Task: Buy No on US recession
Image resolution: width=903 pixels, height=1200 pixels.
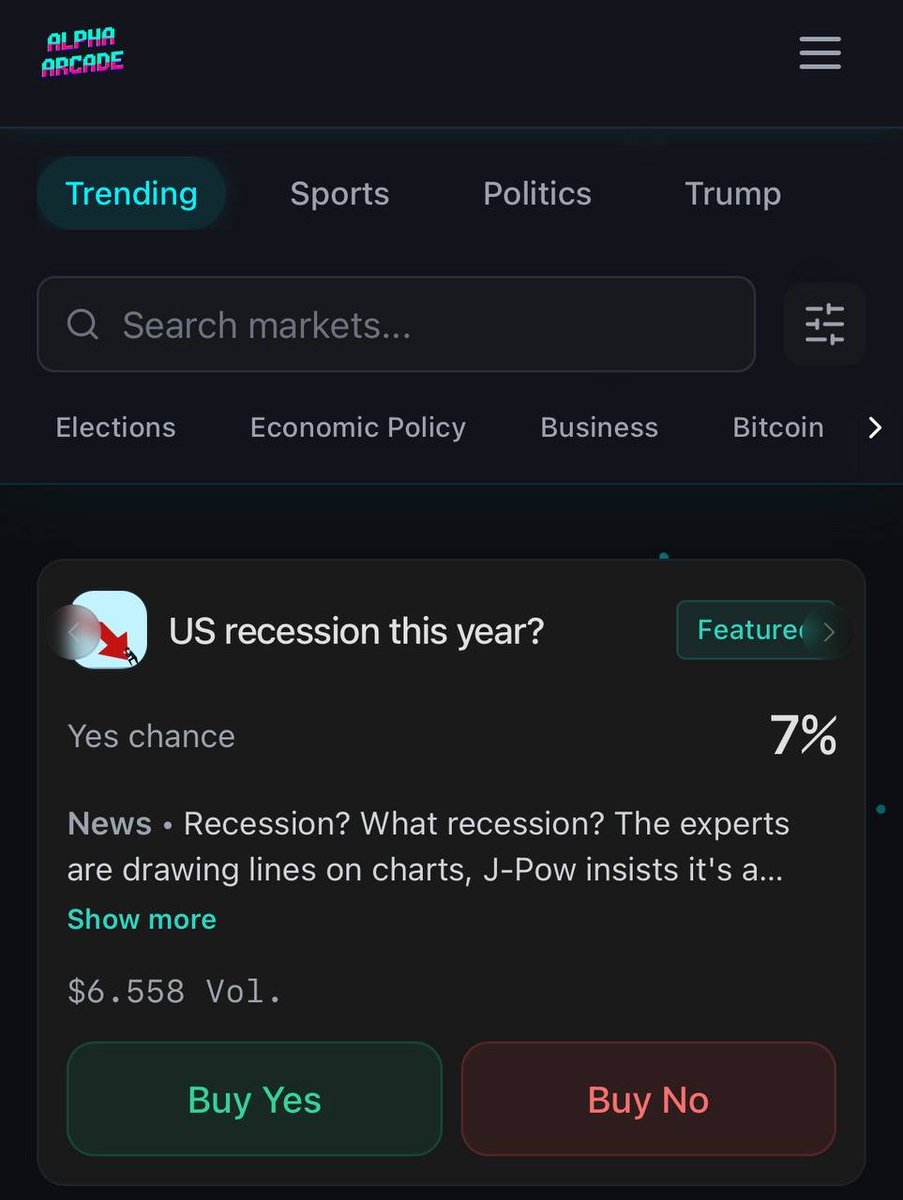Action: (648, 1099)
